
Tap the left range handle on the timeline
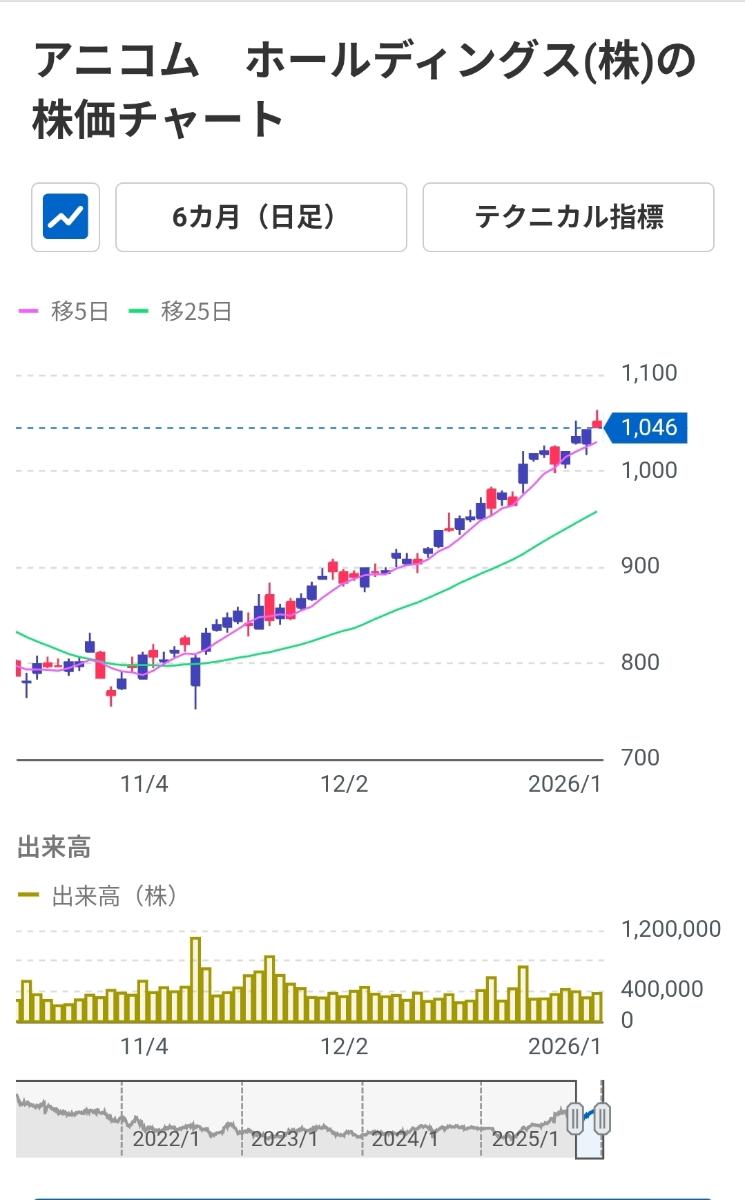click(x=576, y=1118)
